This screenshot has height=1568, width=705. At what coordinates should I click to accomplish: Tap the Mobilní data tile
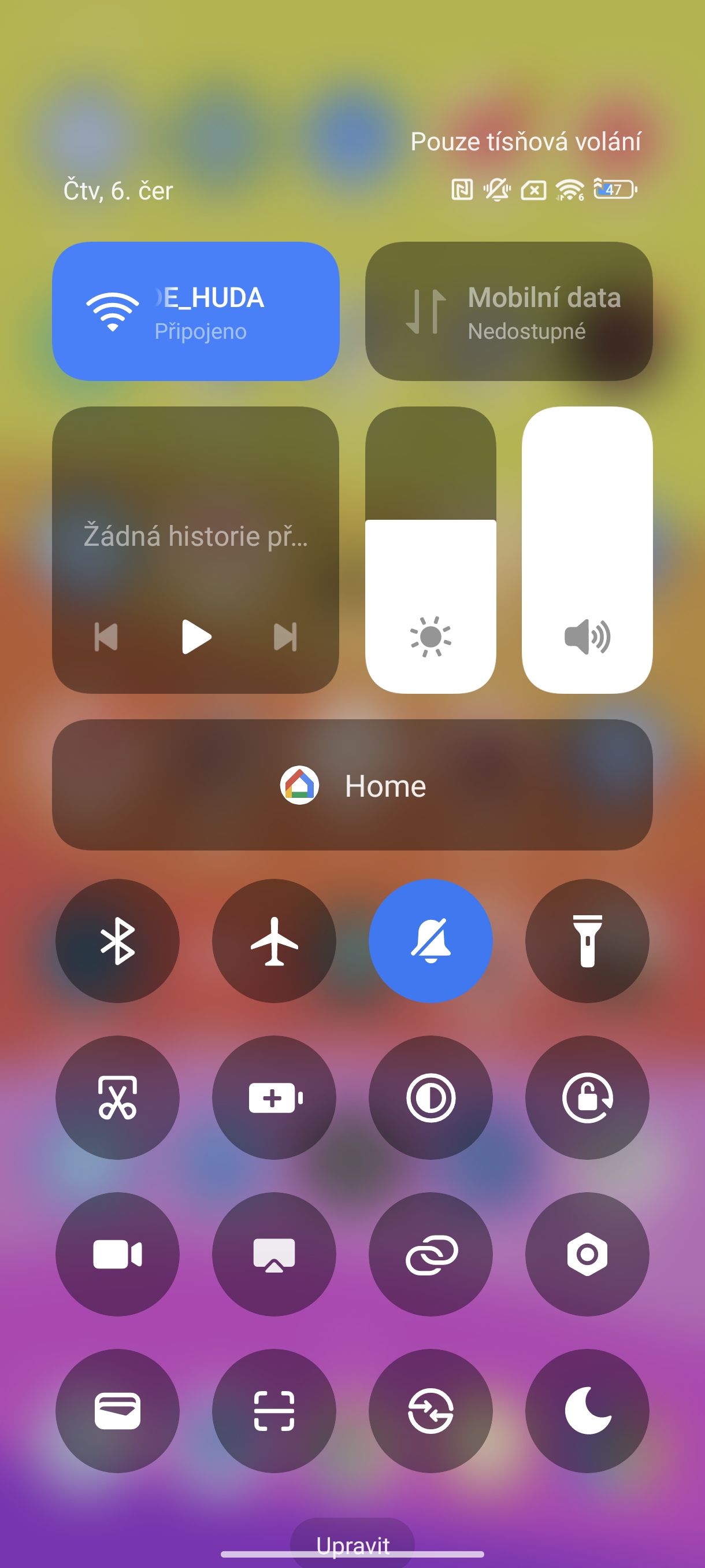pyautogui.click(x=509, y=311)
